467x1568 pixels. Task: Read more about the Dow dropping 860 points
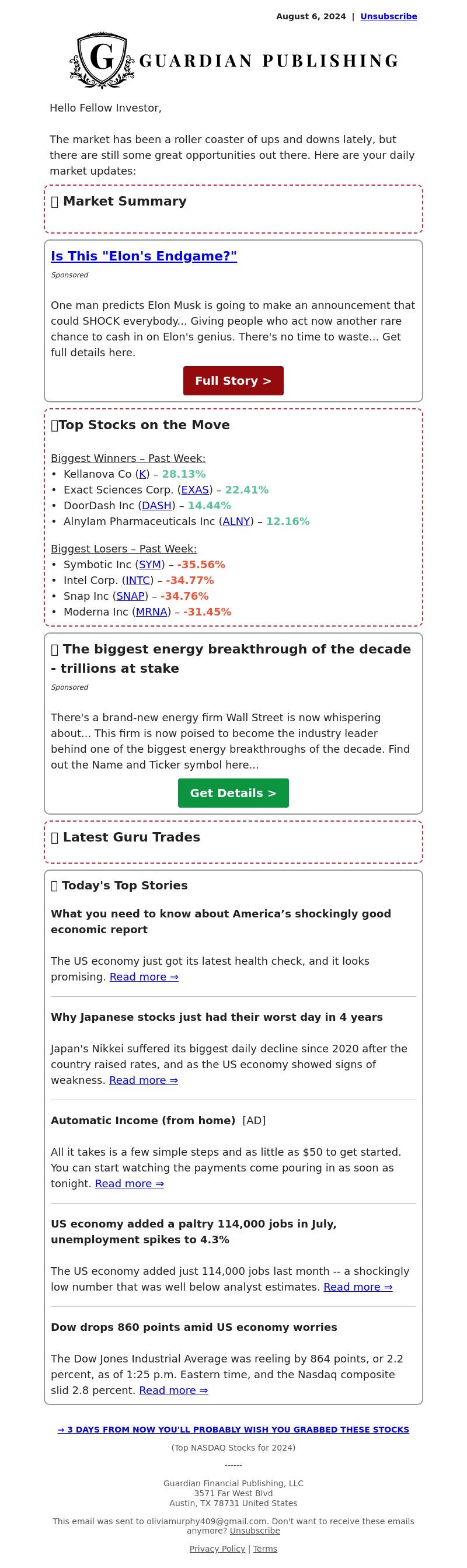click(173, 1391)
